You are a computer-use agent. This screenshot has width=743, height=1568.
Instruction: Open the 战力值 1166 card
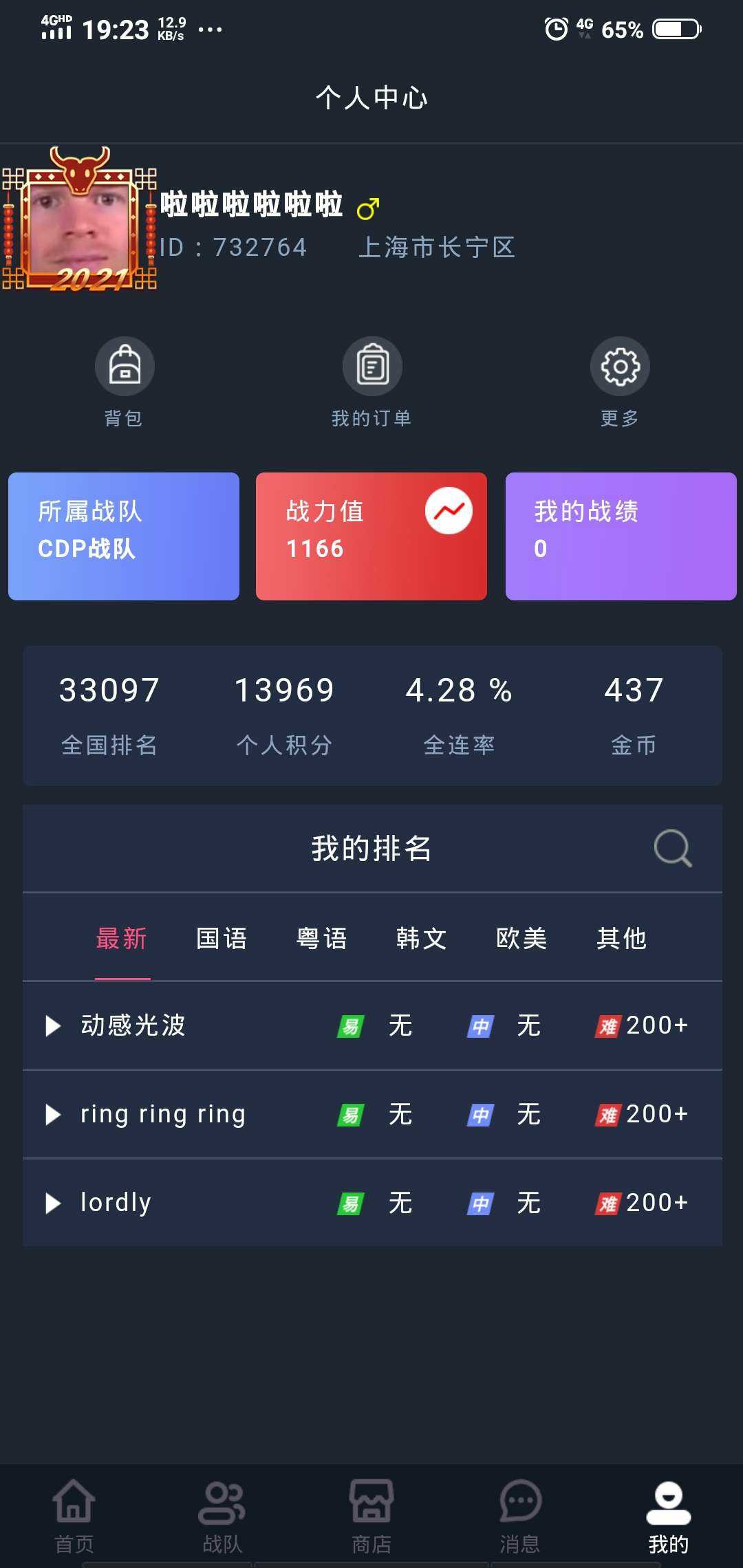pyautogui.click(x=371, y=536)
